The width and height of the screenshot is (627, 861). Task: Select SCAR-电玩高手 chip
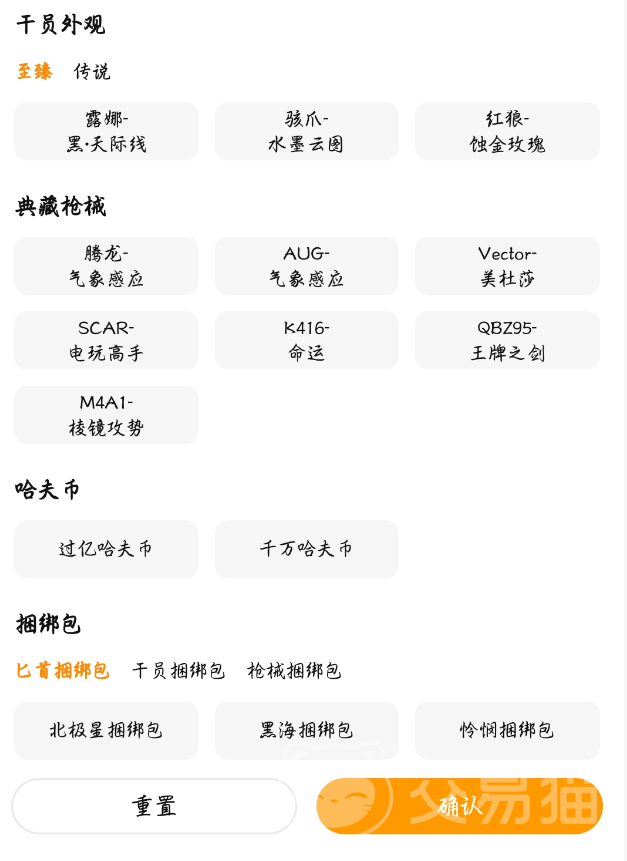(106, 340)
